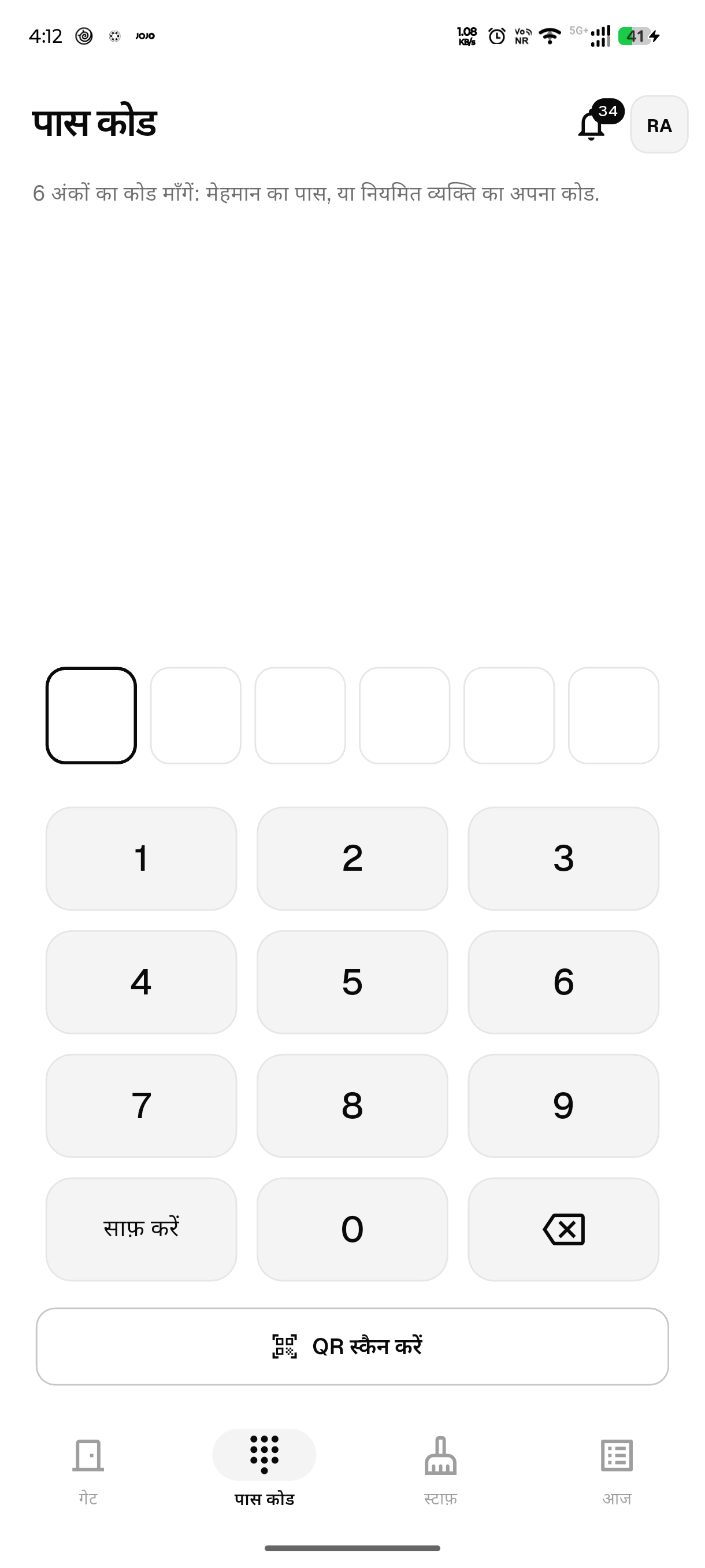Open the notifications bell
This screenshot has width=705, height=1568.
[x=592, y=125]
